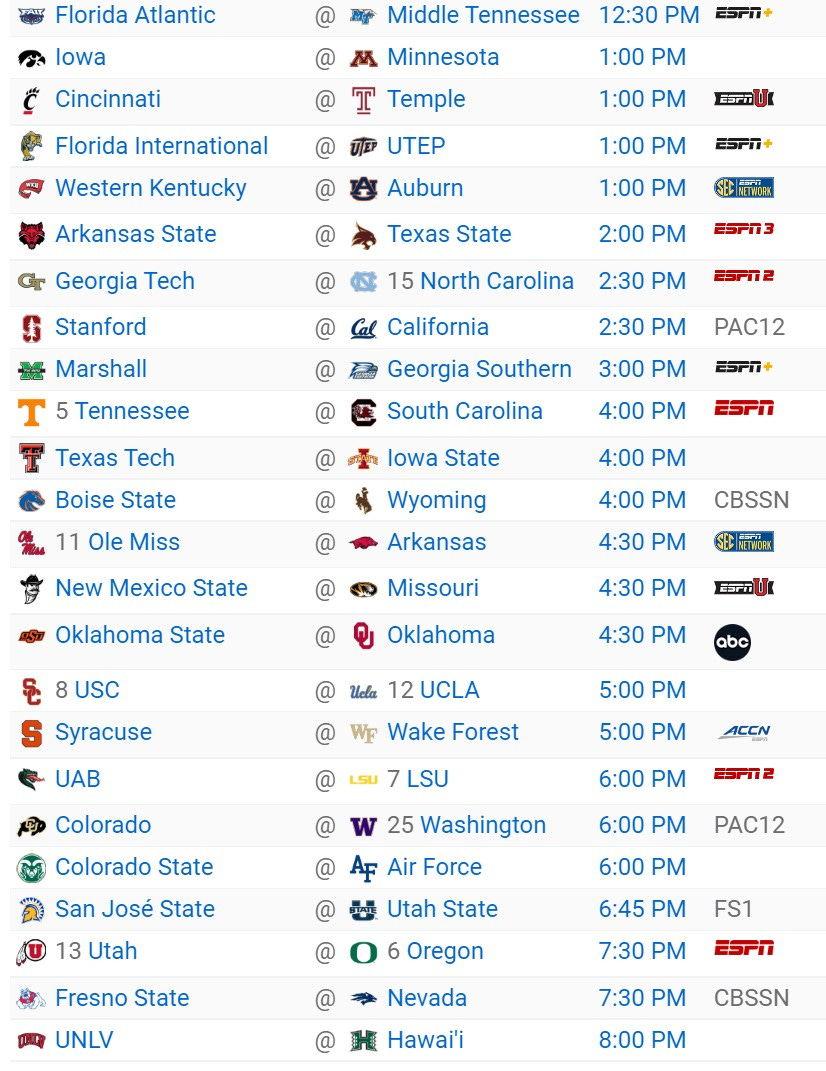Select the Oklahoma State link
Viewport: 826px width, 1071px height.
[140, 635]
